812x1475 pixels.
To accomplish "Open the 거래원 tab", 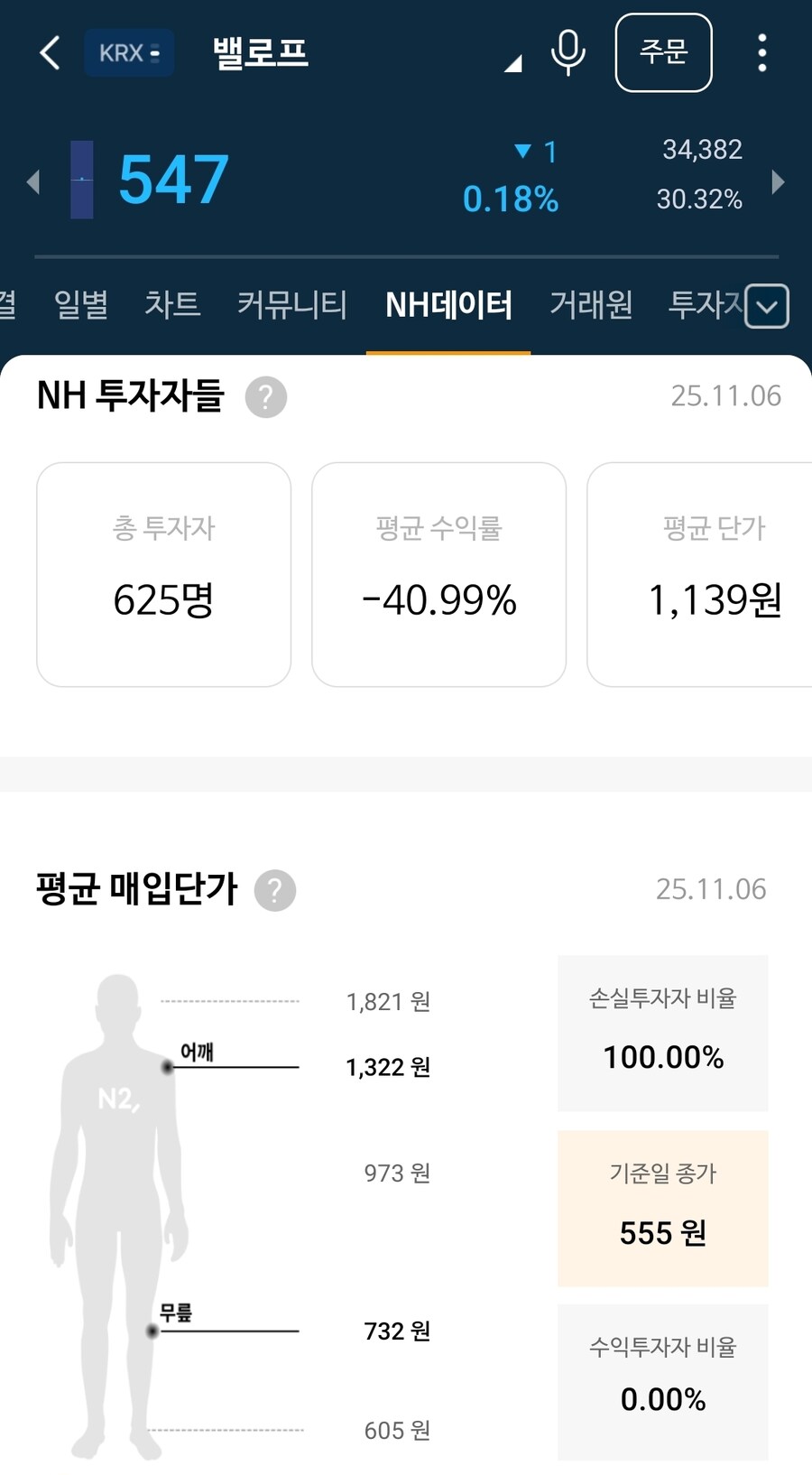I will (591, 305).
